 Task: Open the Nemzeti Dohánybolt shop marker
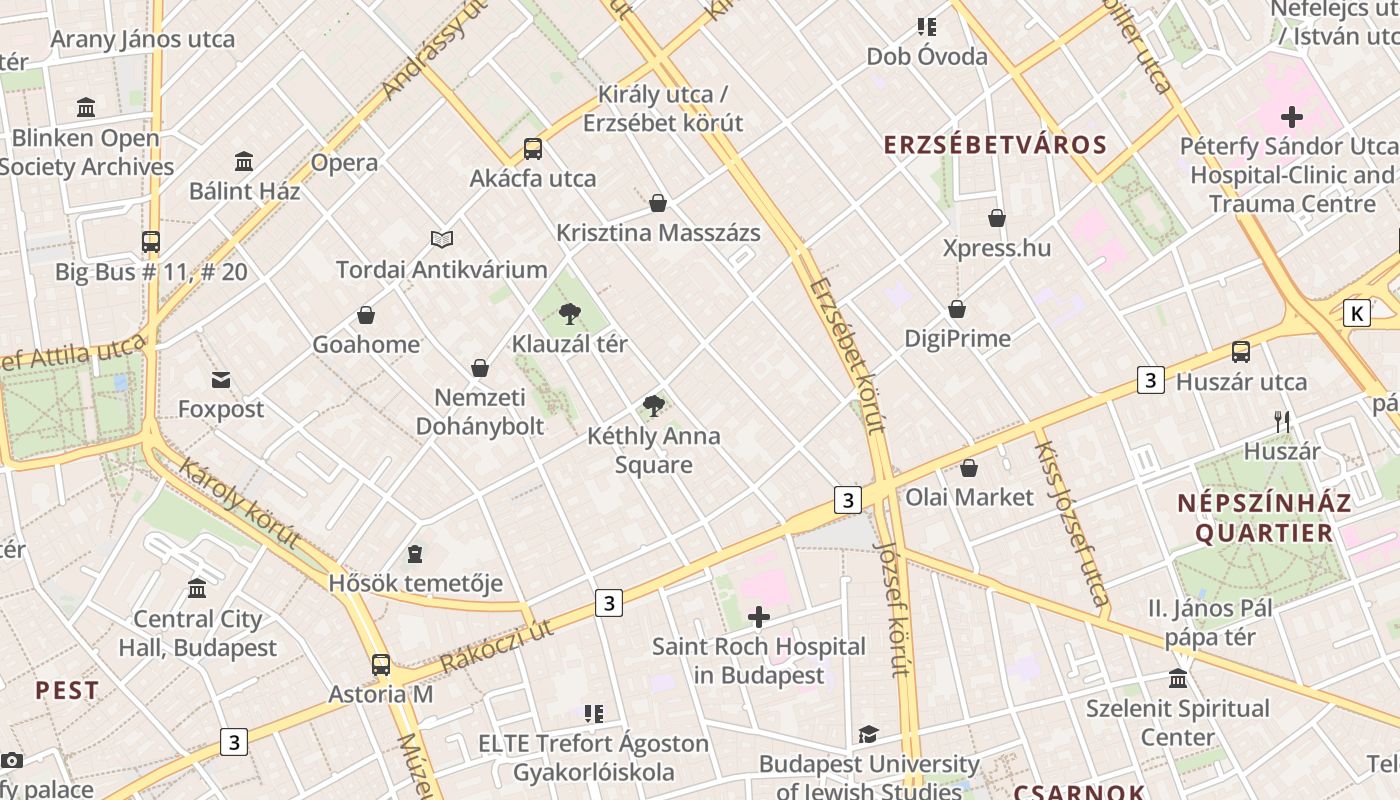[480, 368]
